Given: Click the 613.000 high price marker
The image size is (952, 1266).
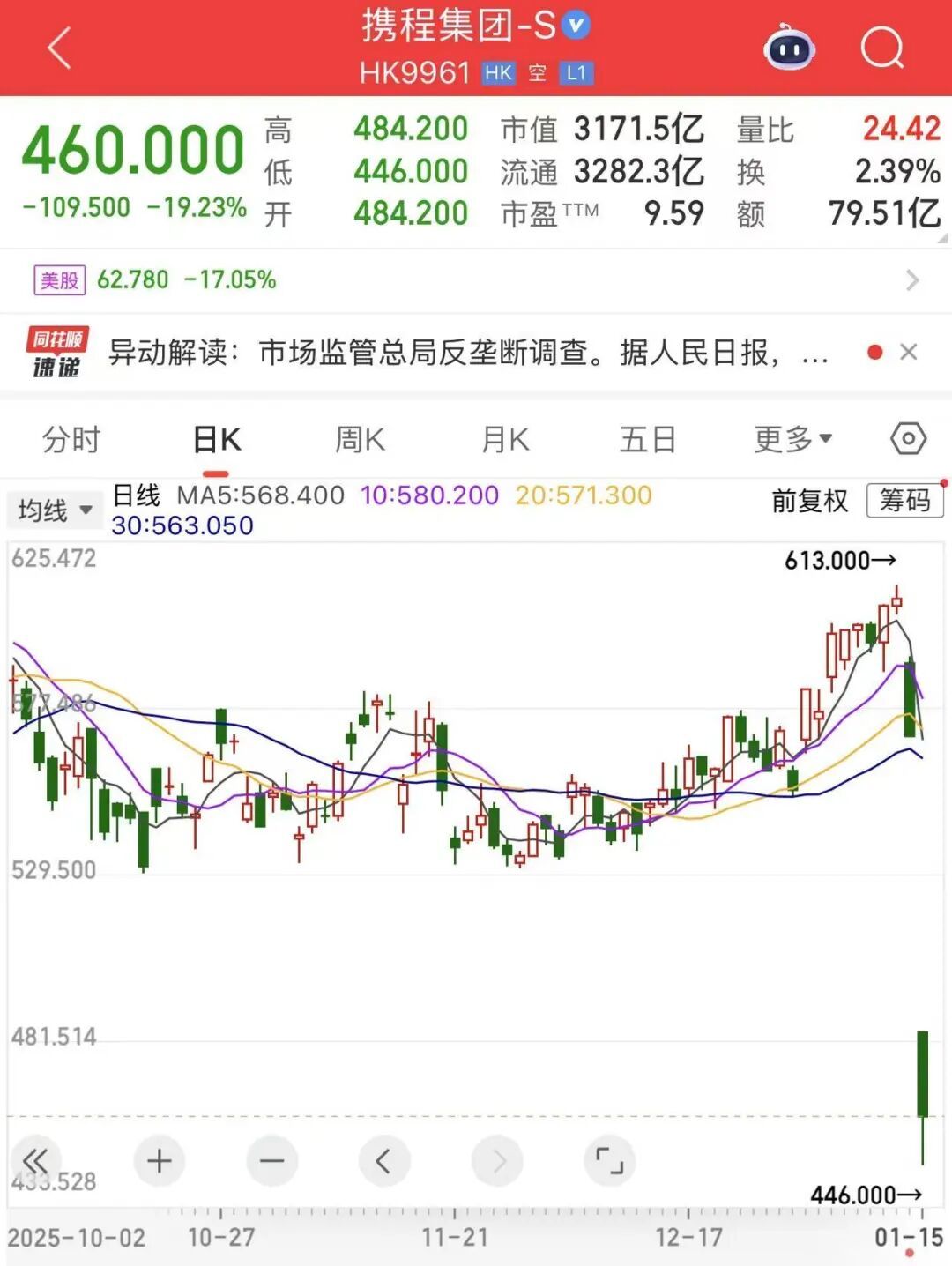Looking at the screenshot, I should pos(839,559).
